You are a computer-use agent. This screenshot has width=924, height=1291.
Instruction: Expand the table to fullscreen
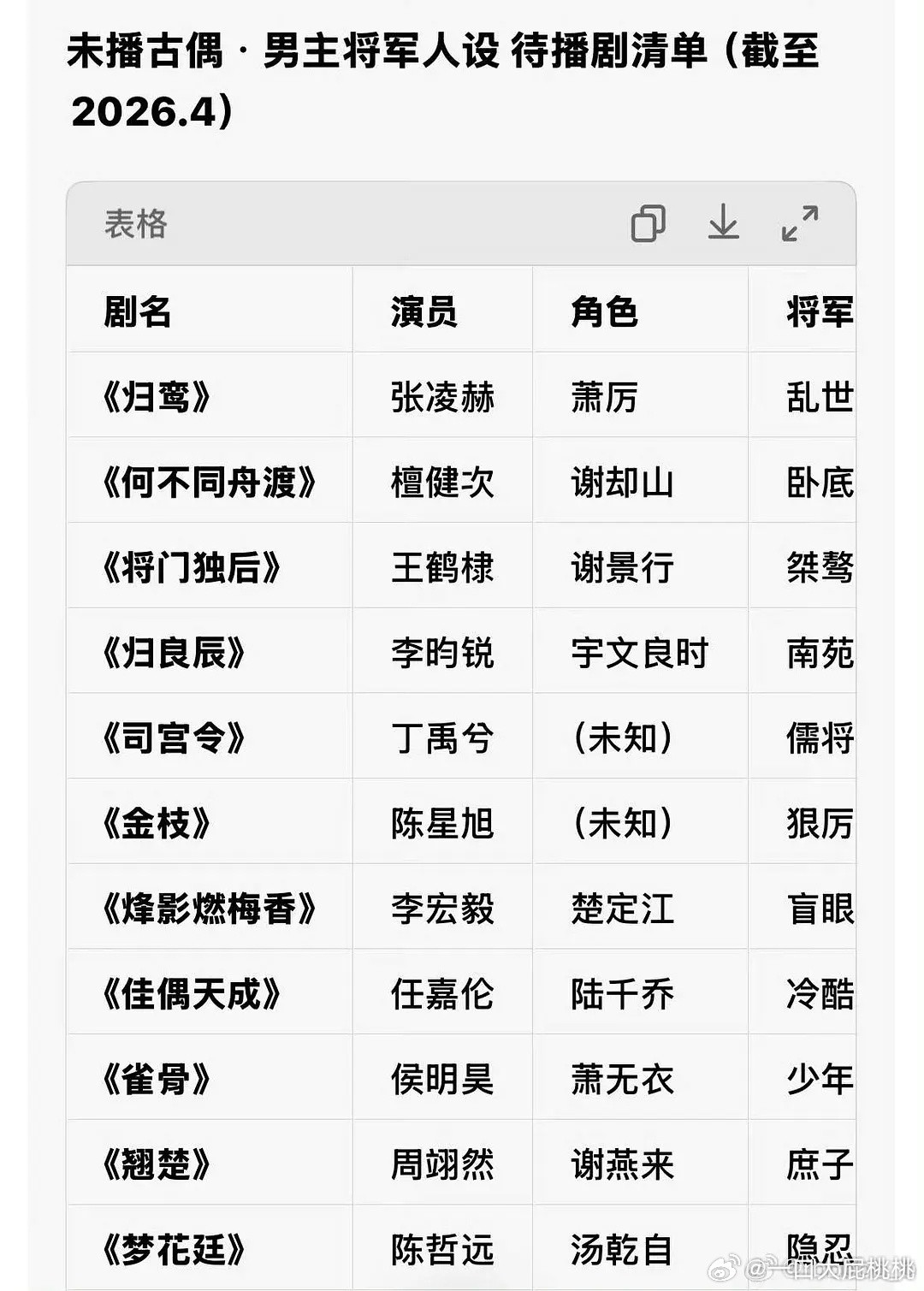(800, 225)
